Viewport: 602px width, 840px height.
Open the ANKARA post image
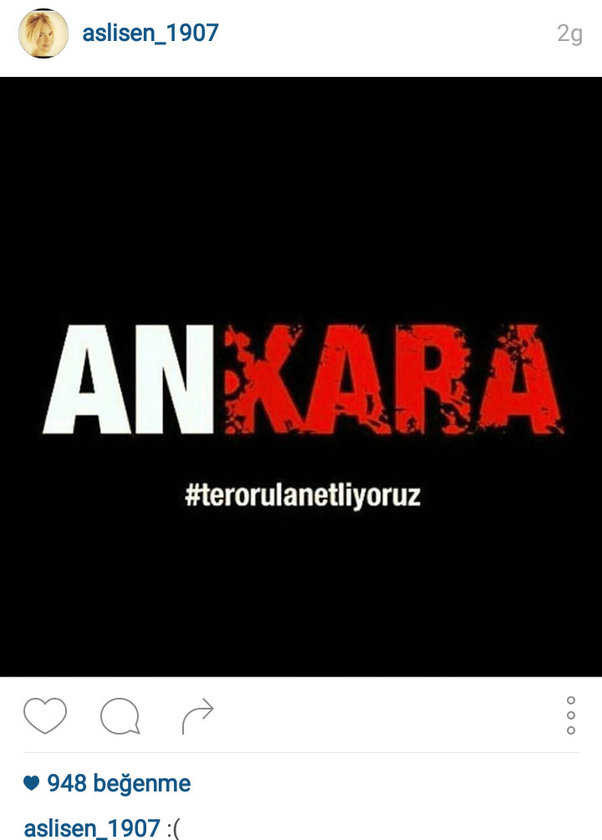point(301,377)
